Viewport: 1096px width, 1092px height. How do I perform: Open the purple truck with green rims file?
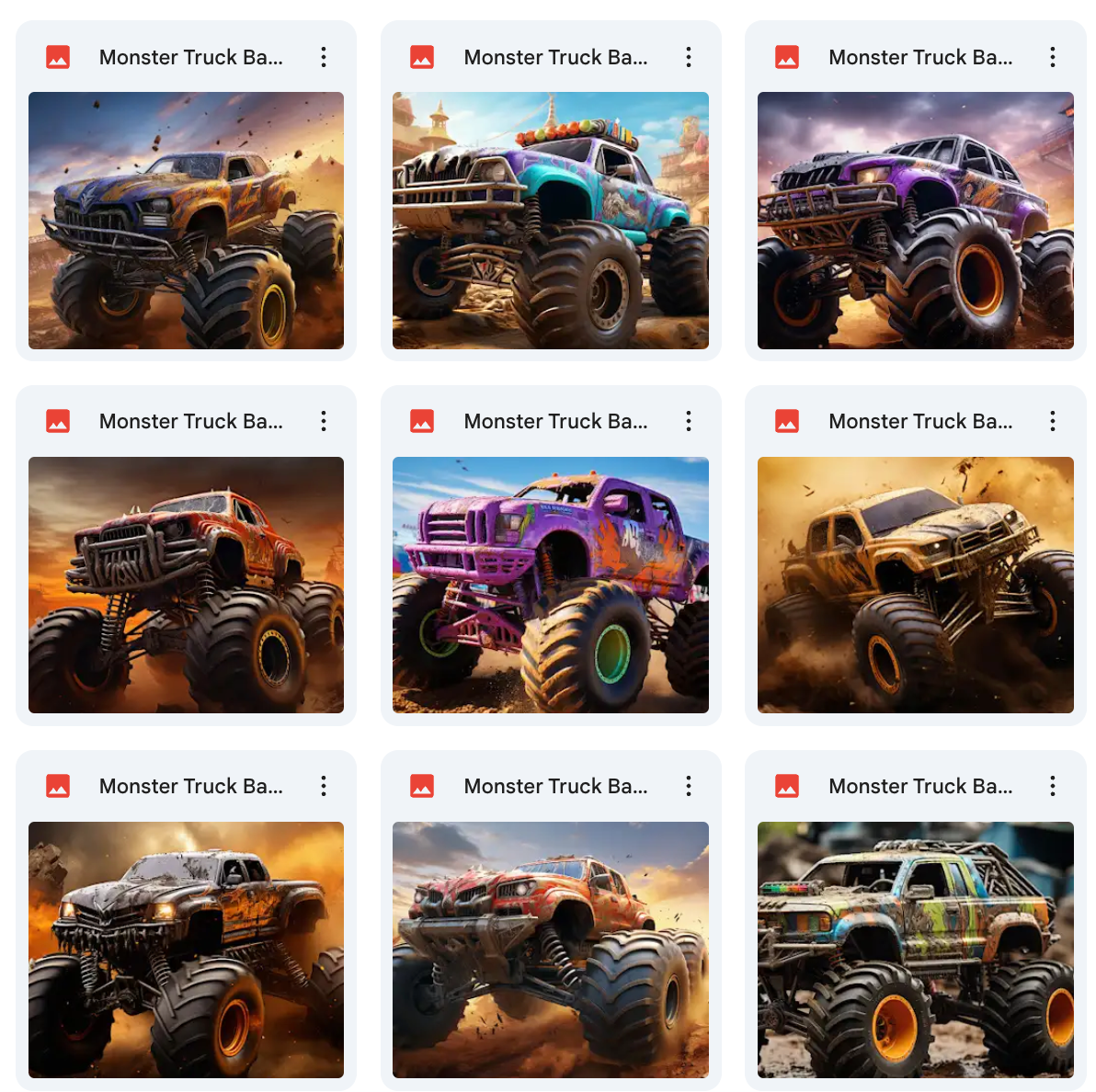pos(550,585)
